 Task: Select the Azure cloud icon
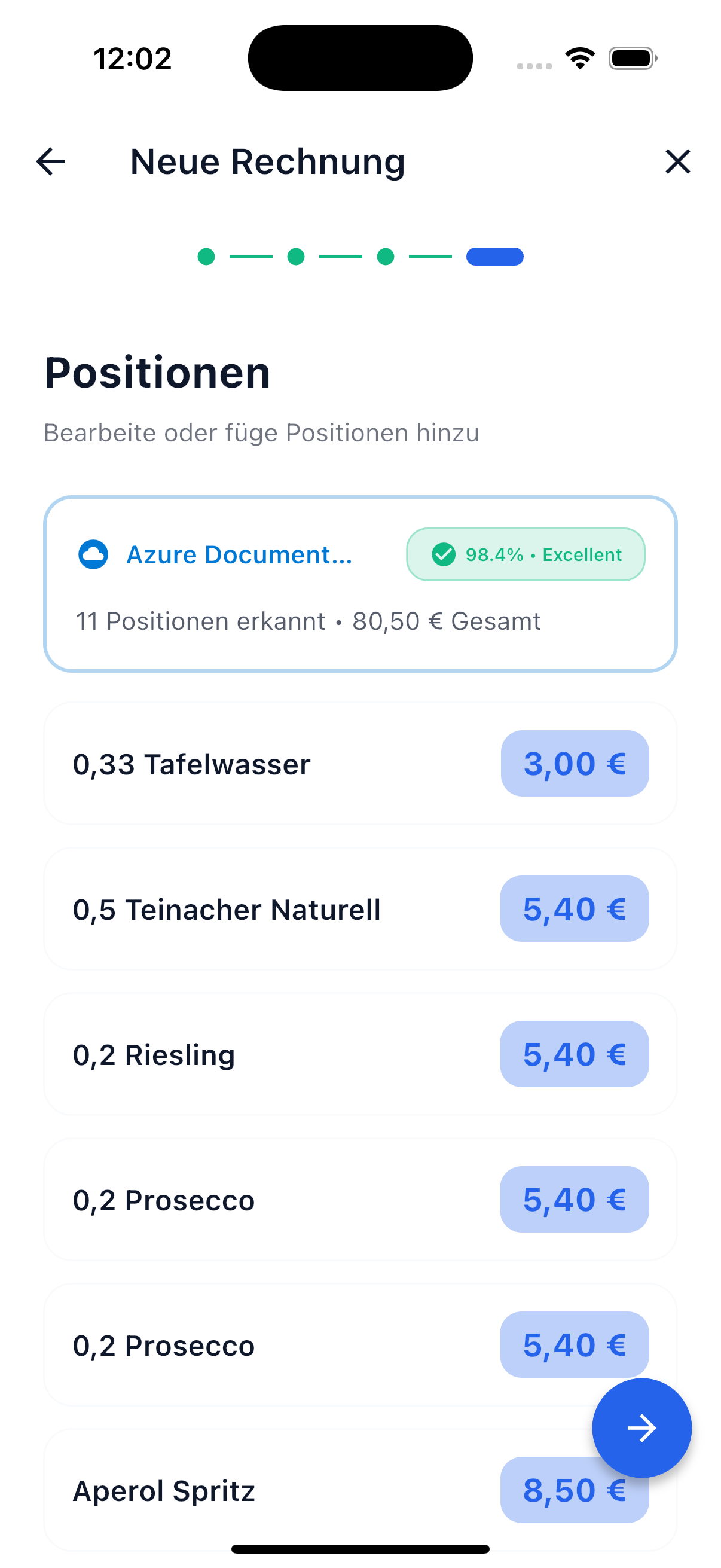pos(93,554)
